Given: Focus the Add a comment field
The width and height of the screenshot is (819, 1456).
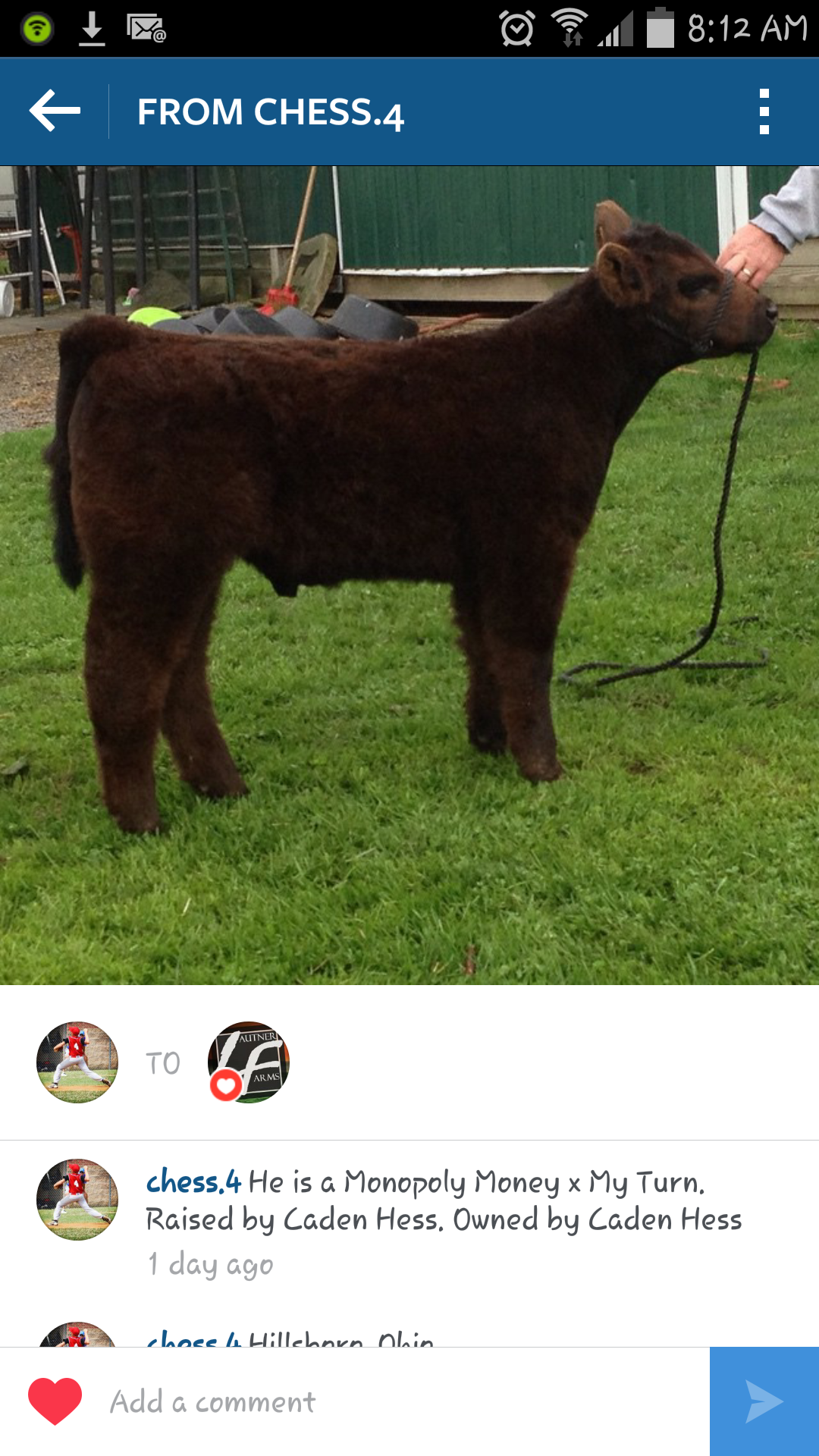Looking at the screenshot, I should [402, 1402].
